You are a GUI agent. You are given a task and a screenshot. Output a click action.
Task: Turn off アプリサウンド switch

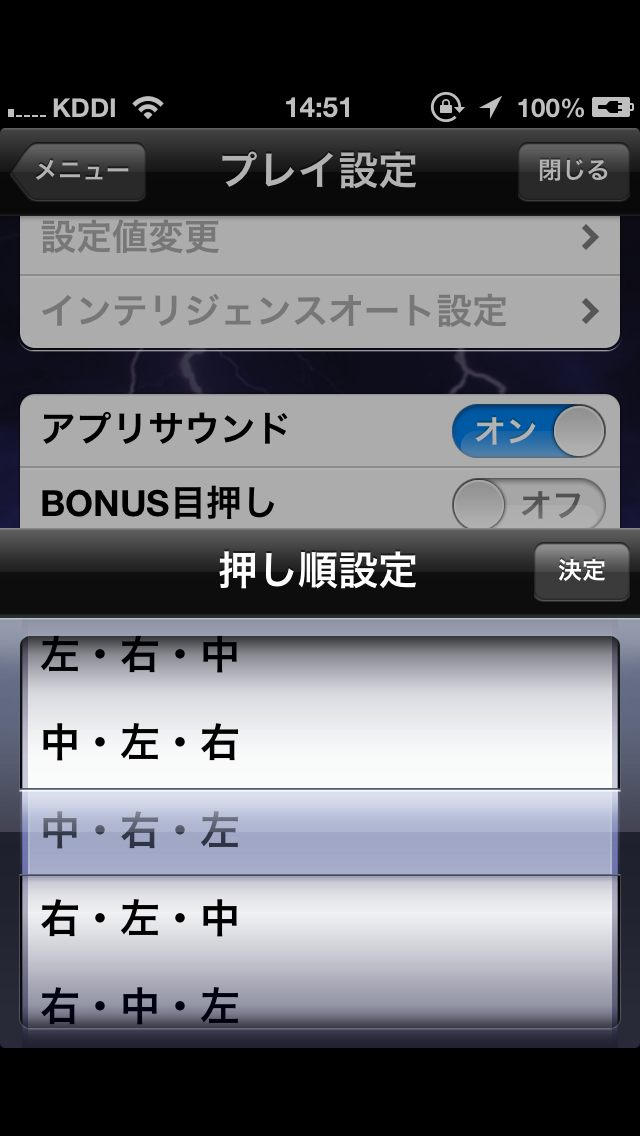click(x=528, y=431)
